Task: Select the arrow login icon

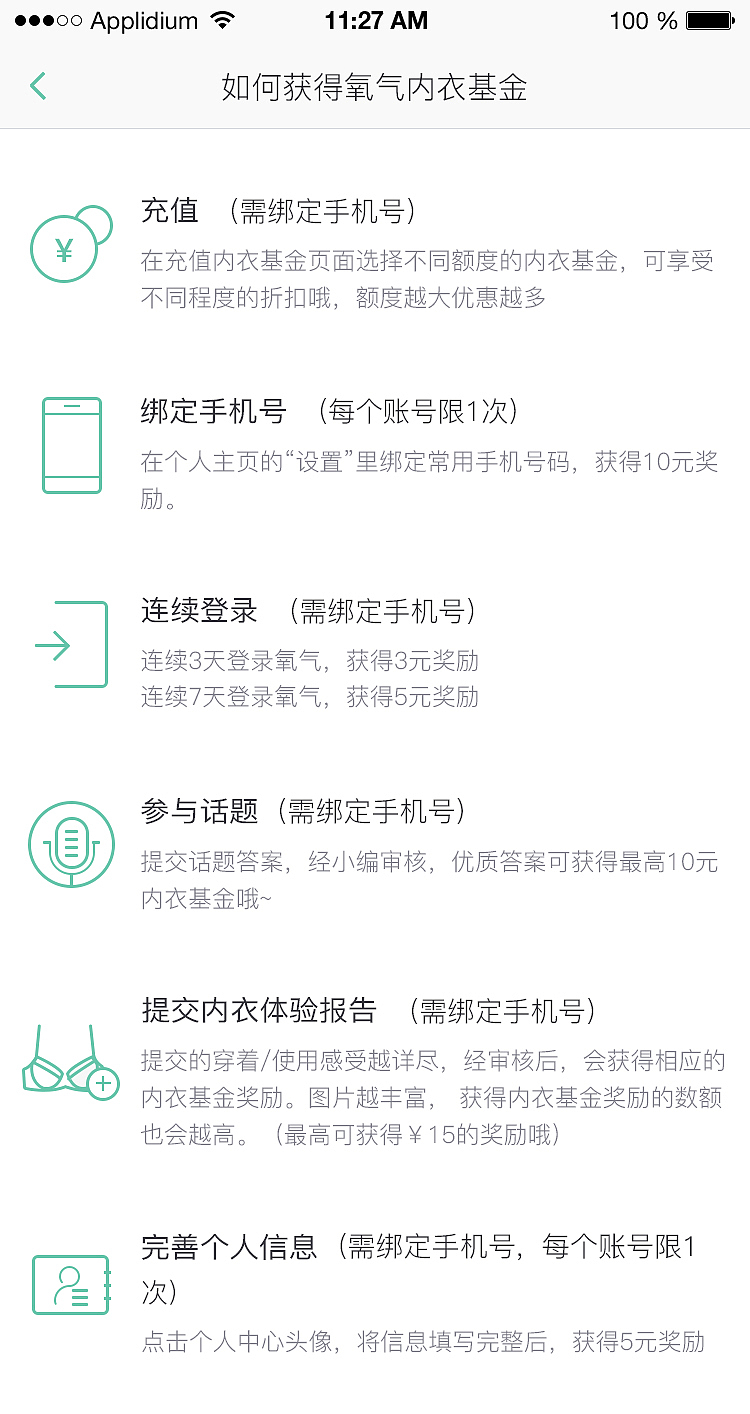Action: click(70, 644)
